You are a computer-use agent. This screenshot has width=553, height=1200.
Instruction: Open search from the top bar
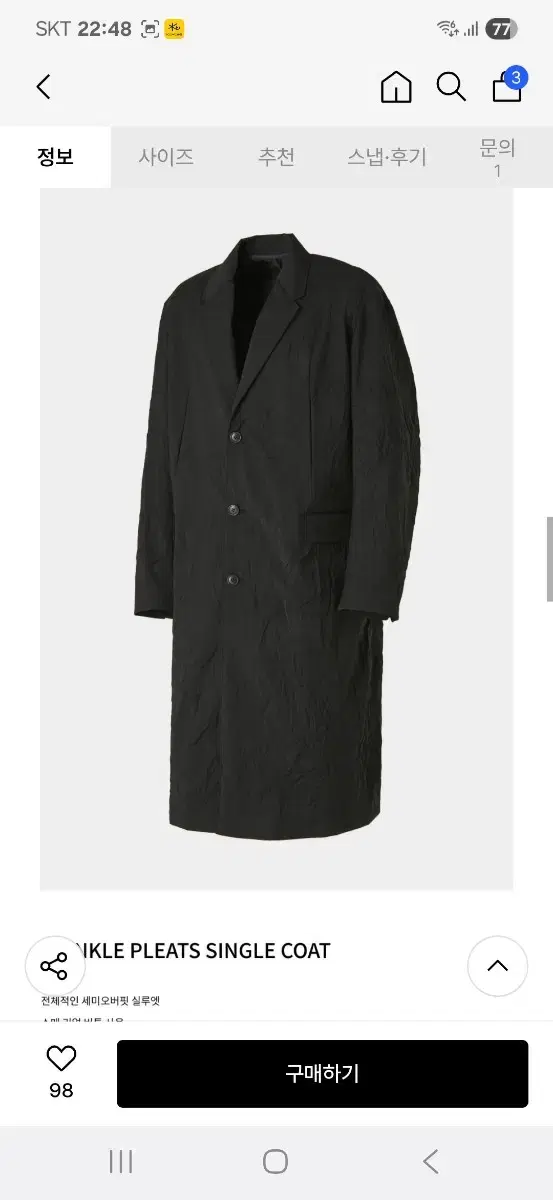[451, 87]
